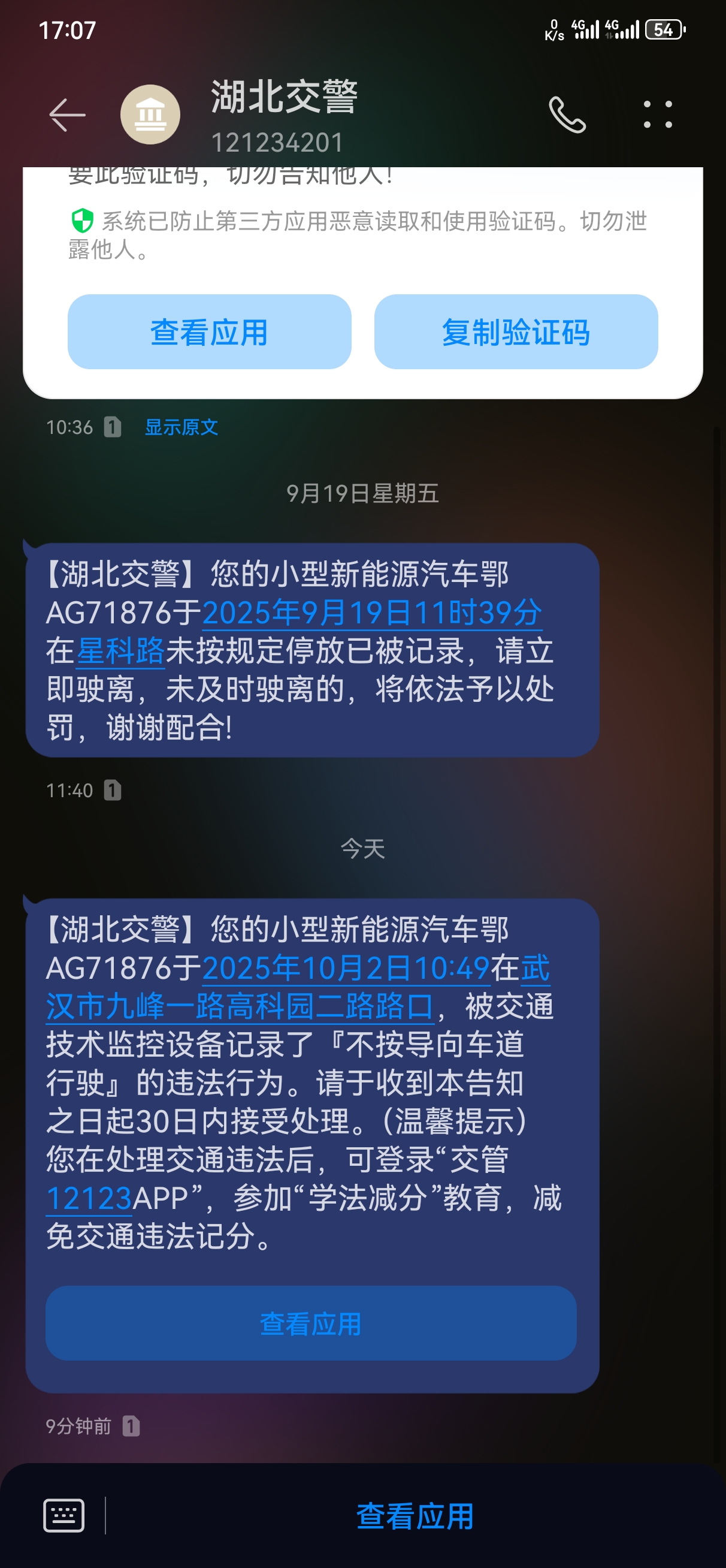Open the 湖北交警 contact avatar
The height and width of the screenshot is (1568, 726).
150,114
